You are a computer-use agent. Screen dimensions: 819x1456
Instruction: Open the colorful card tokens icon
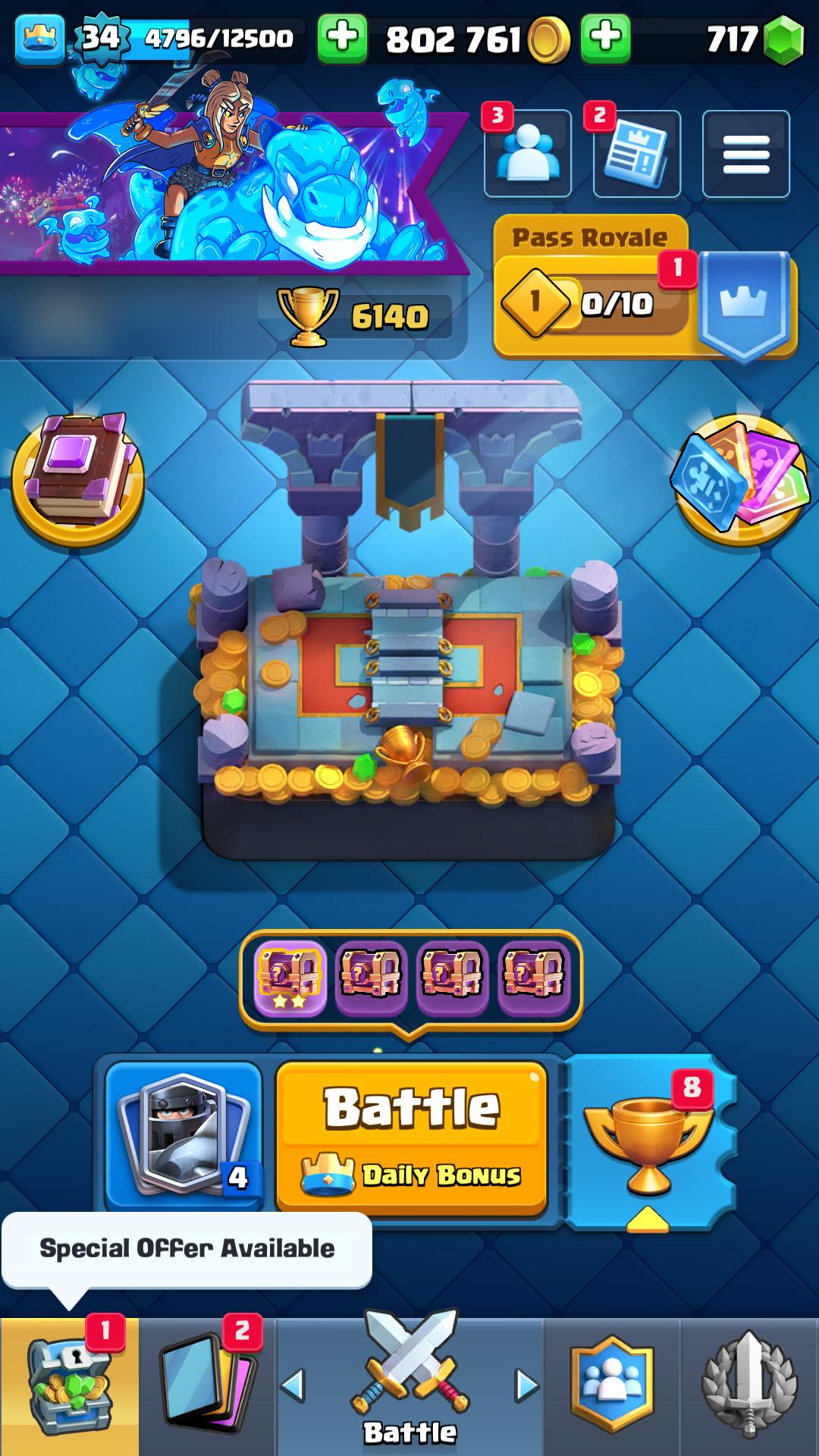coord(741,479)
